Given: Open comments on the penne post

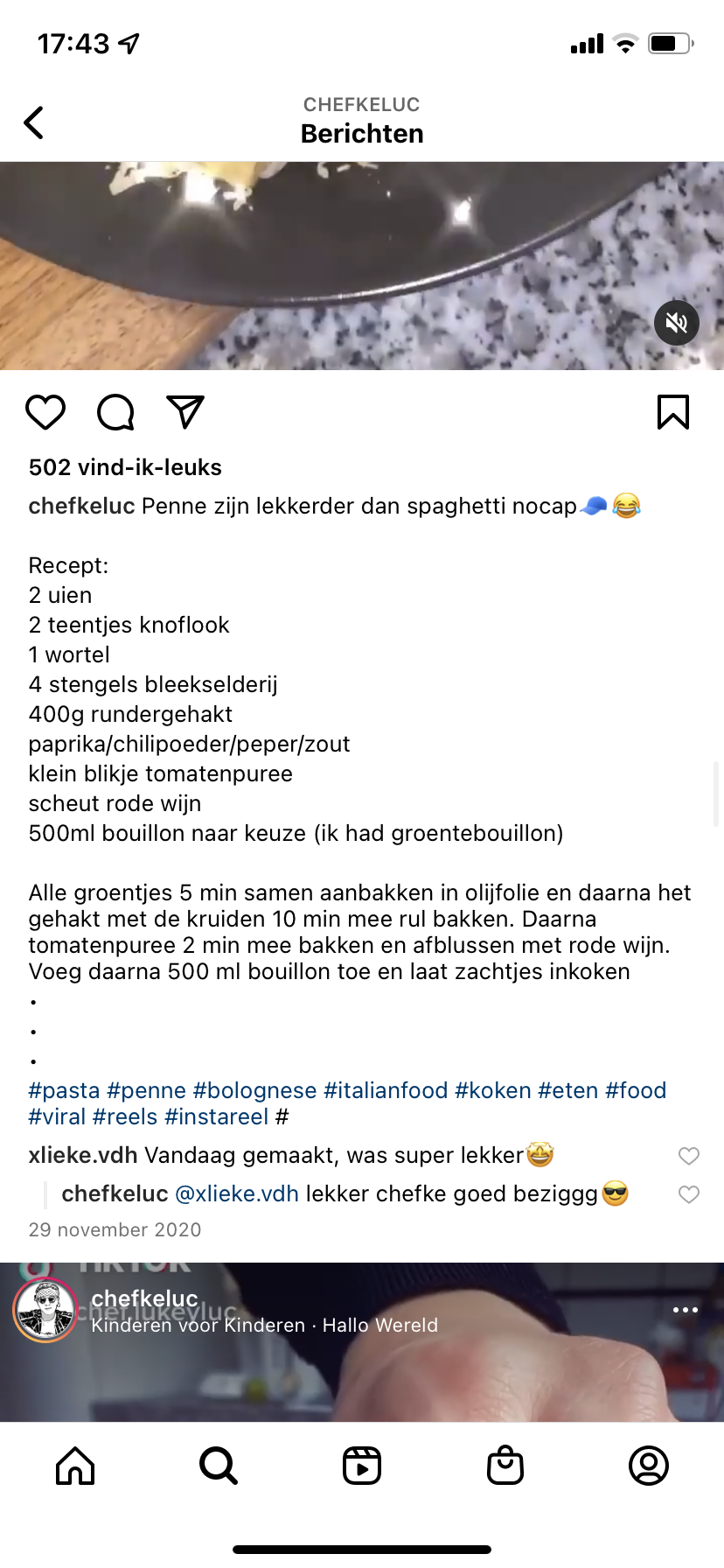Looking at the screenshot, I should pos(115,412).
